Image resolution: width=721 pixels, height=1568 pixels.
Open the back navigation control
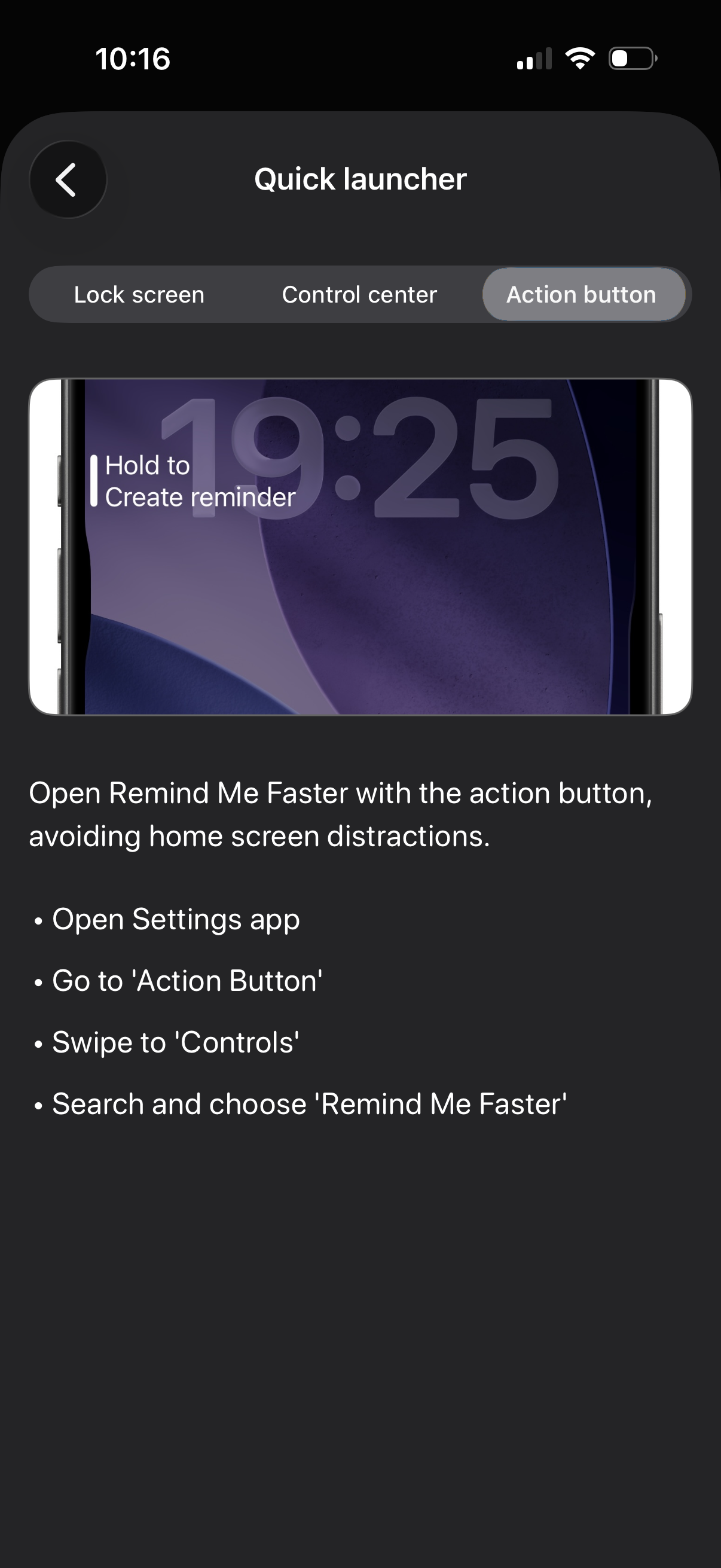point(68,179)
